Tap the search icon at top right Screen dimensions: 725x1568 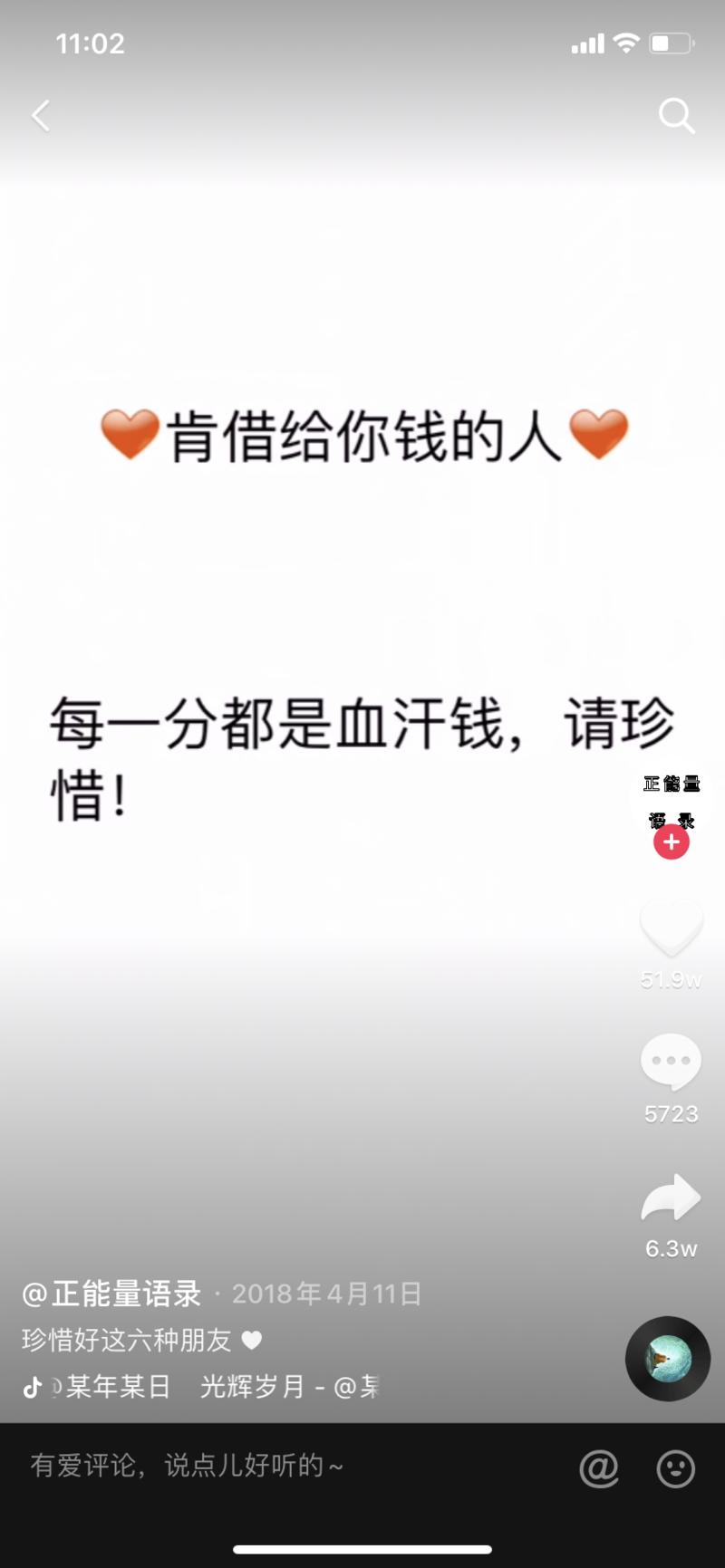675,115
